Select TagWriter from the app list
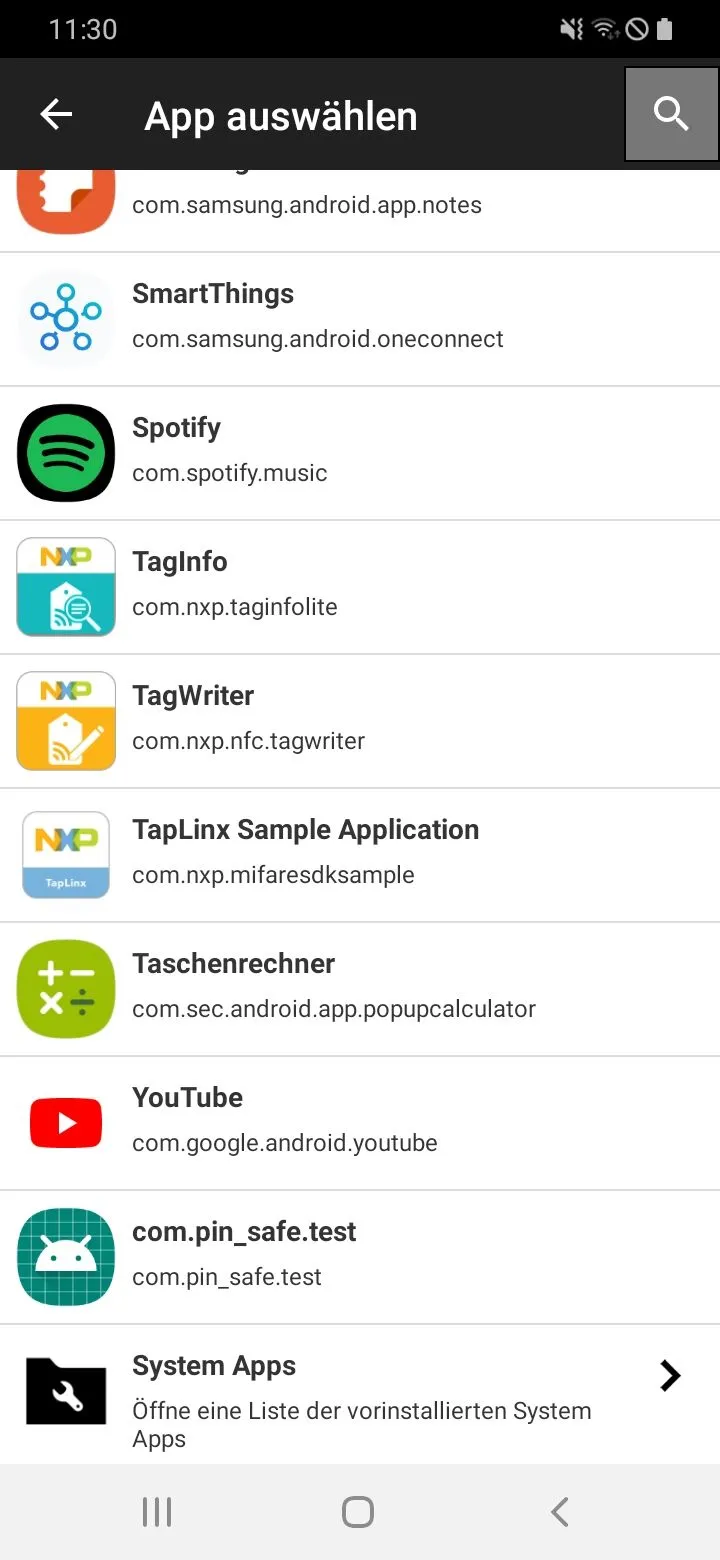Viewport: 720px width, 1560px height. [360, 721]
